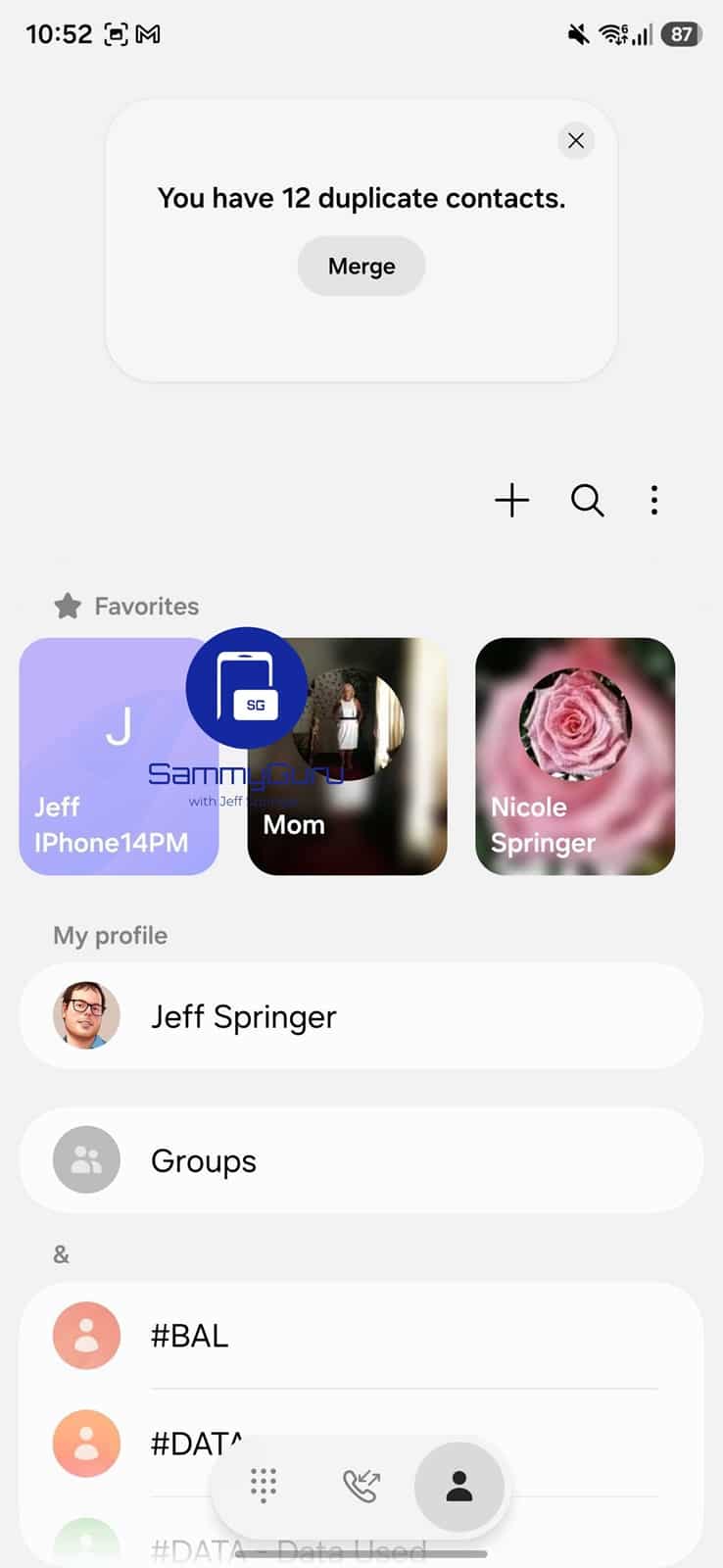Switch to the recent calls tab

point(361,1486)
